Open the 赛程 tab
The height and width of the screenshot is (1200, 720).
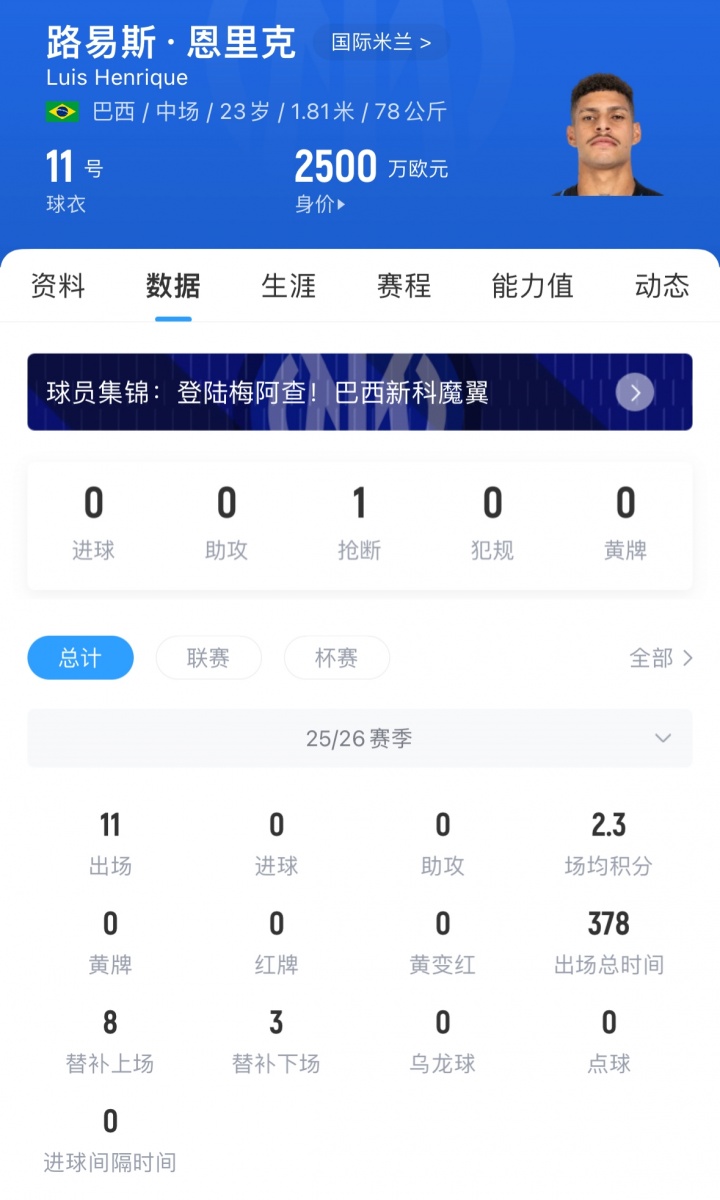pyautogui.click(x=403, y=286)
